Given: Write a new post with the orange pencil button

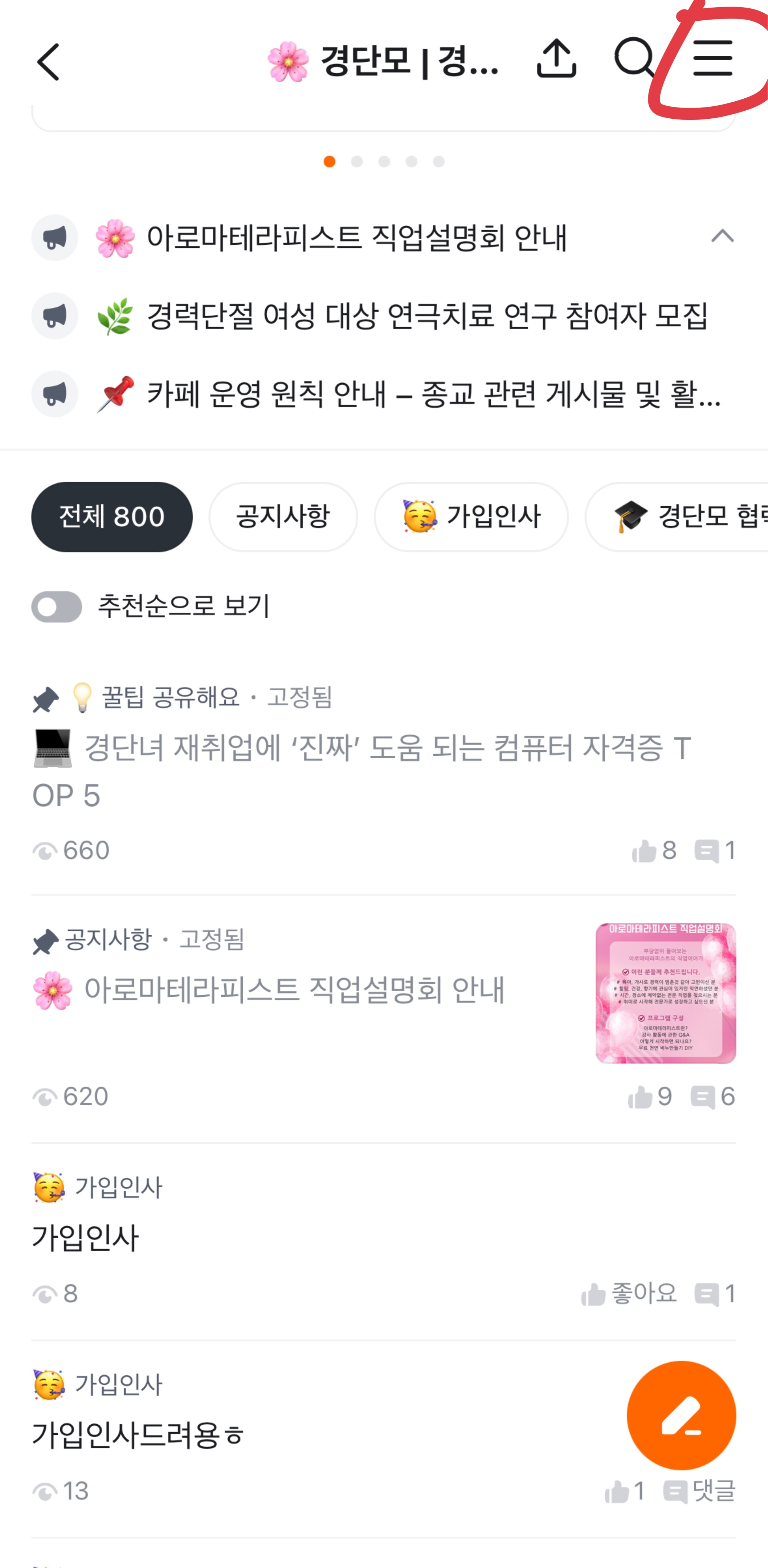Looking at the screenshot, I should click(681, 1415).
